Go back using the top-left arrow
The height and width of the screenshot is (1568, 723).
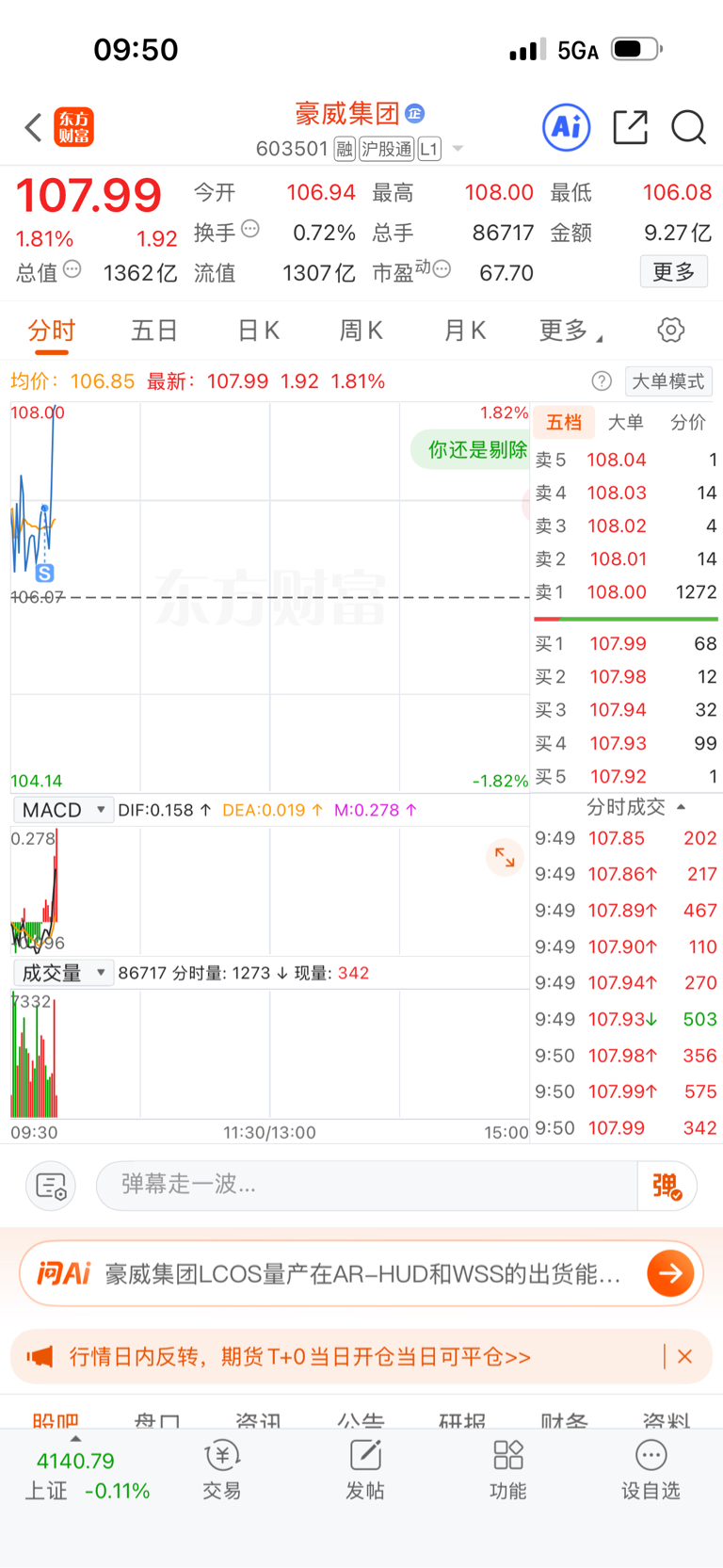pos(33,127)
